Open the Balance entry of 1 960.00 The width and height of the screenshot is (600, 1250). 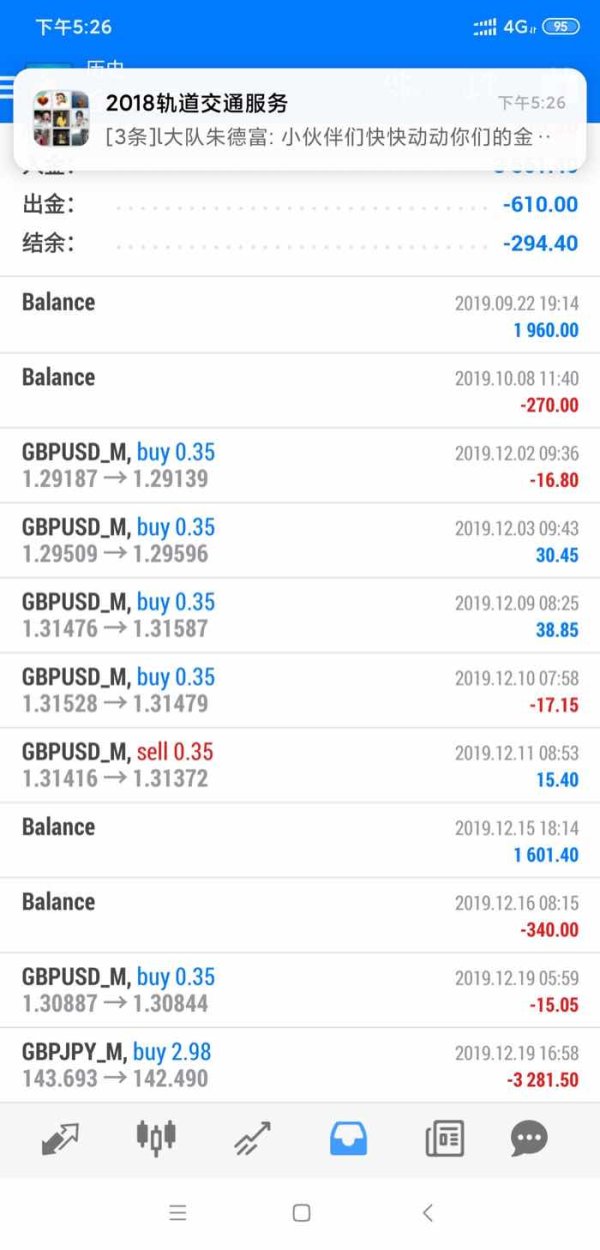tap(300, 315)
